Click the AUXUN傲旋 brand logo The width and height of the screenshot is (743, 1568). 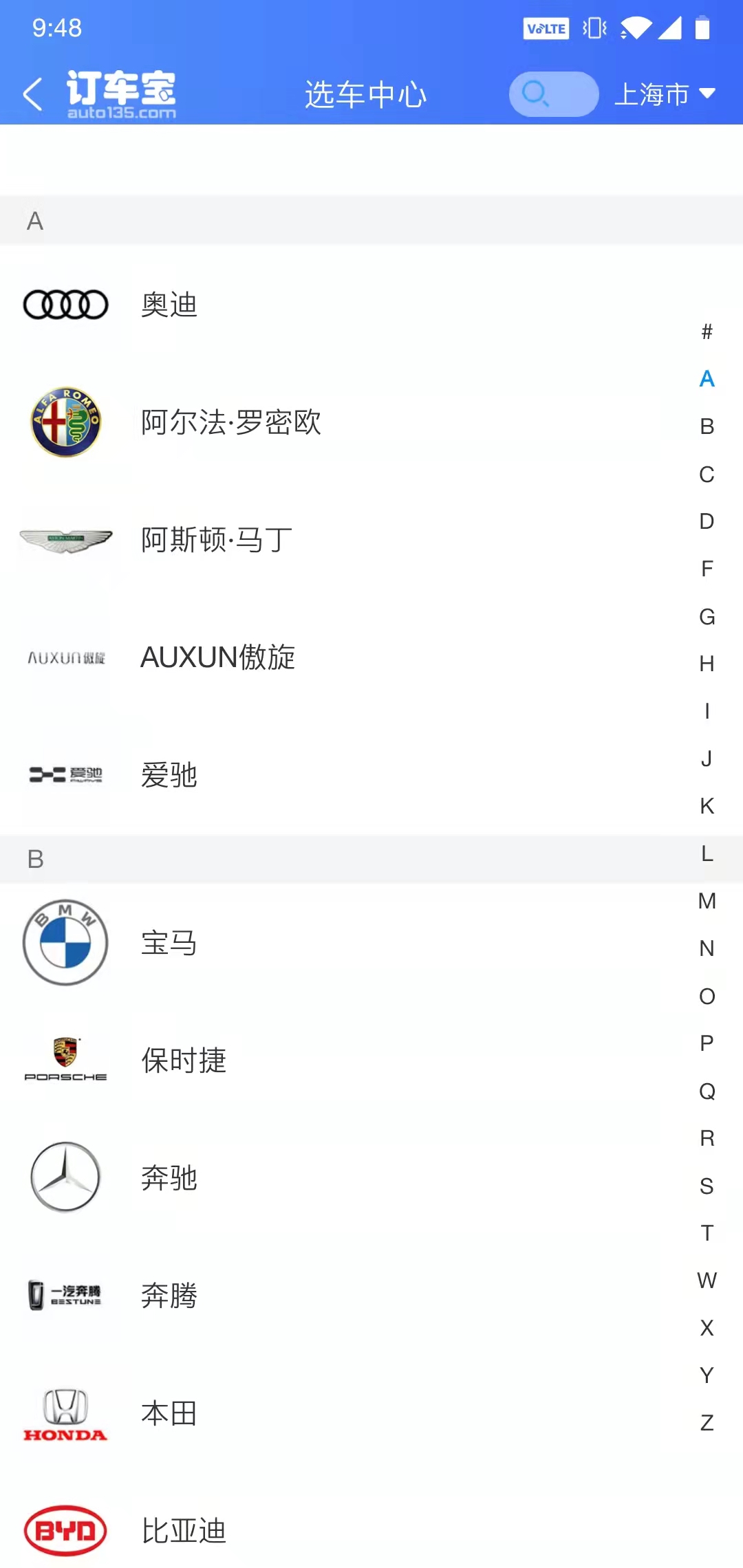tap(65, 657)
